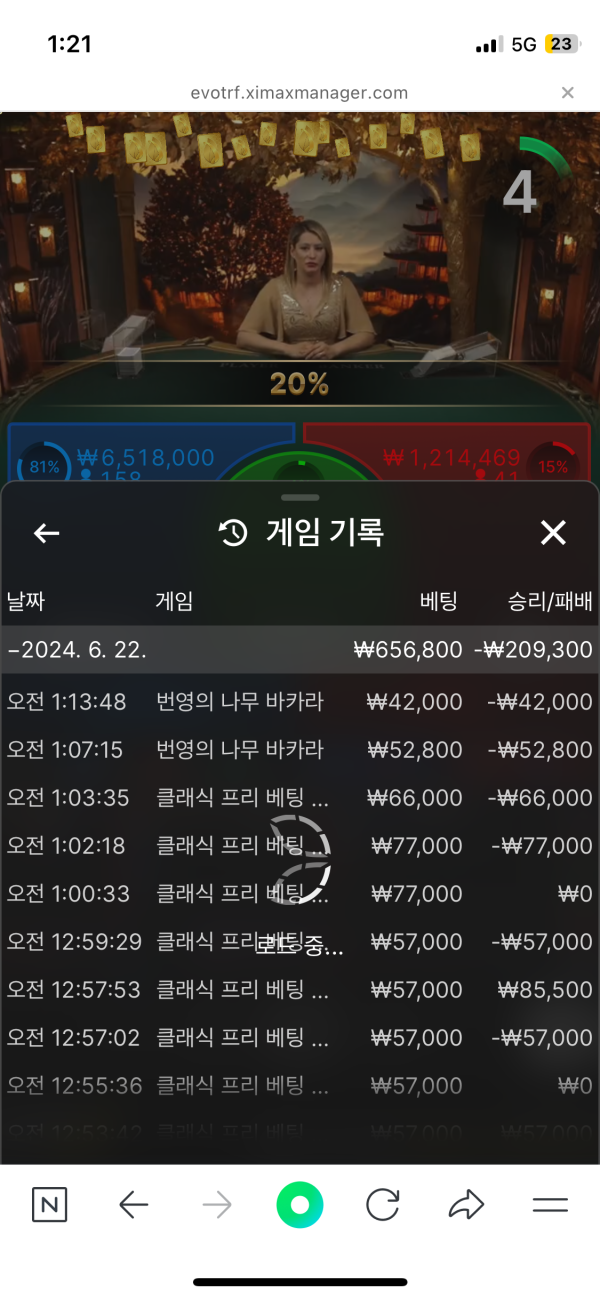Share this page
Image resolution: width=600 pixels, height=1299 pixels.
coord(466,1205)
